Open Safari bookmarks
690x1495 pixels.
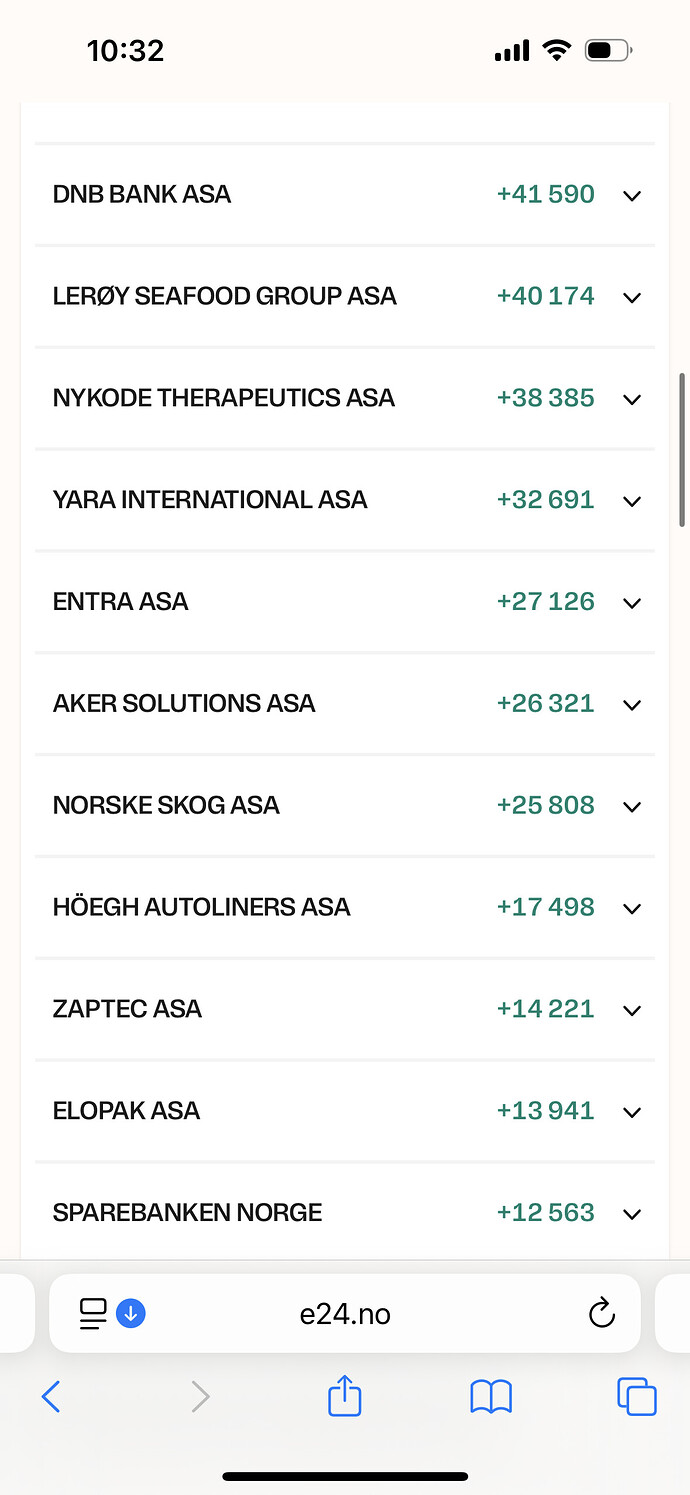(x=491, y=1396)
